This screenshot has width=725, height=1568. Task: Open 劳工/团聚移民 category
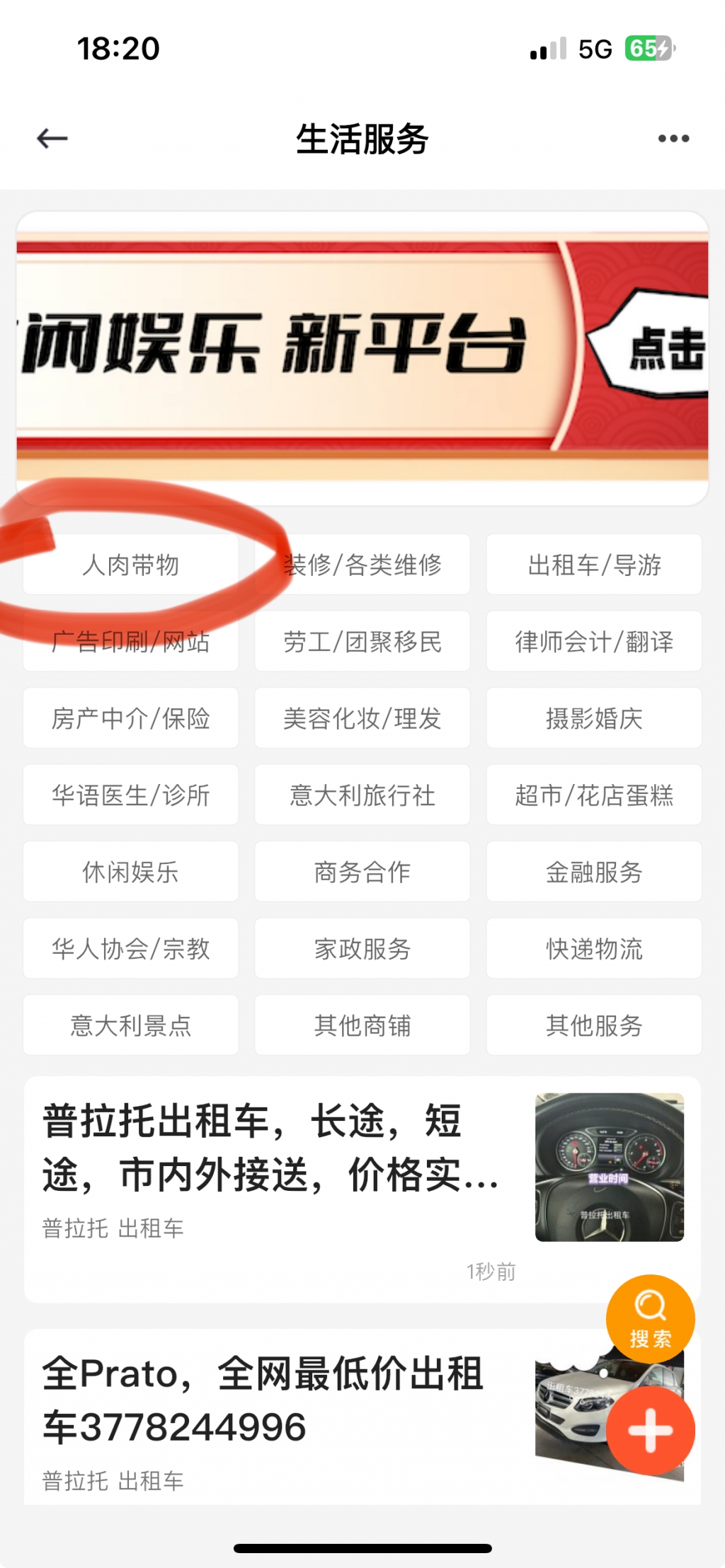click(362, 641)
